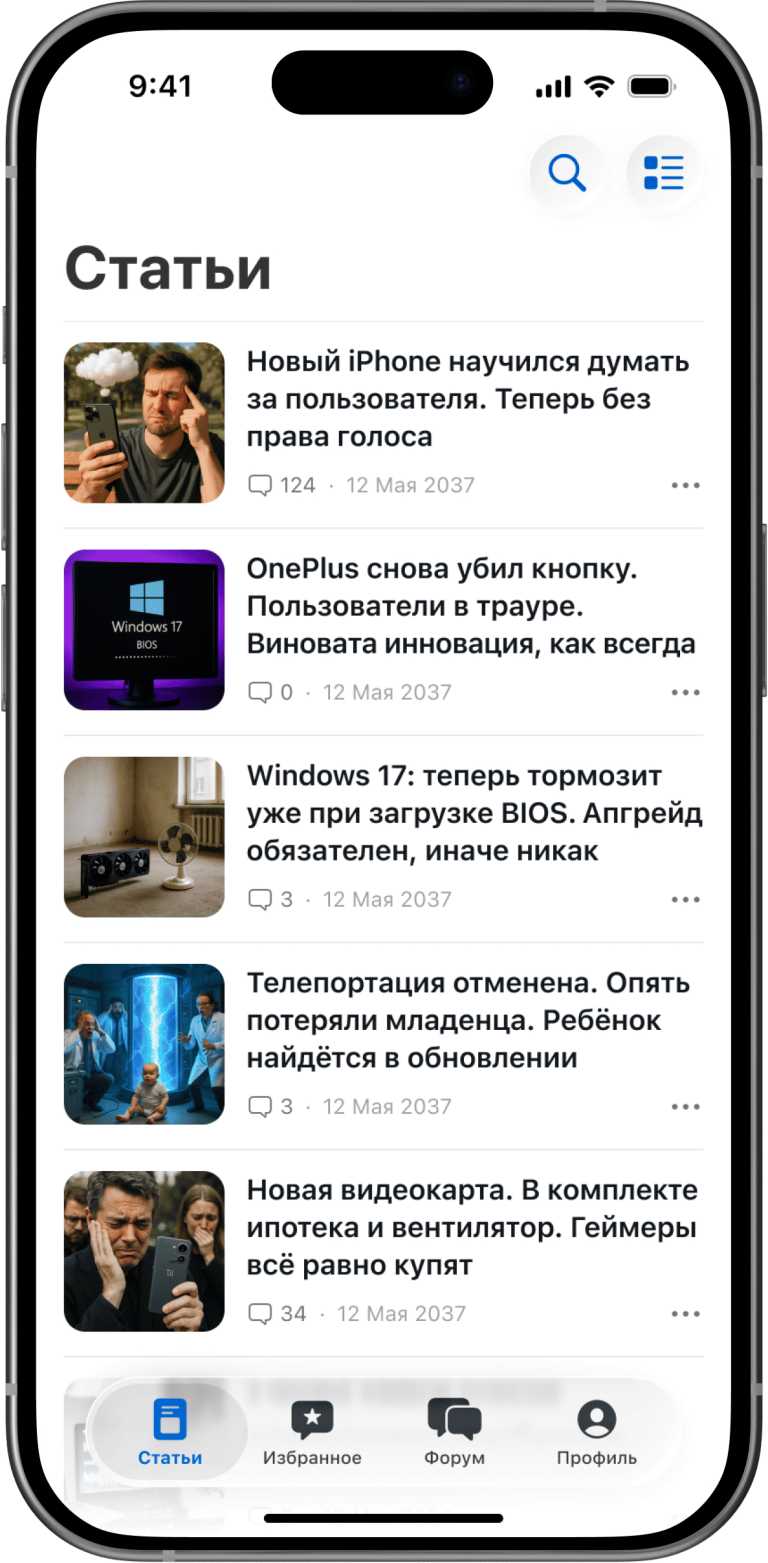Read the new graphics card article
This screenshot has height=1563, width=768.
pos(472,1227)
